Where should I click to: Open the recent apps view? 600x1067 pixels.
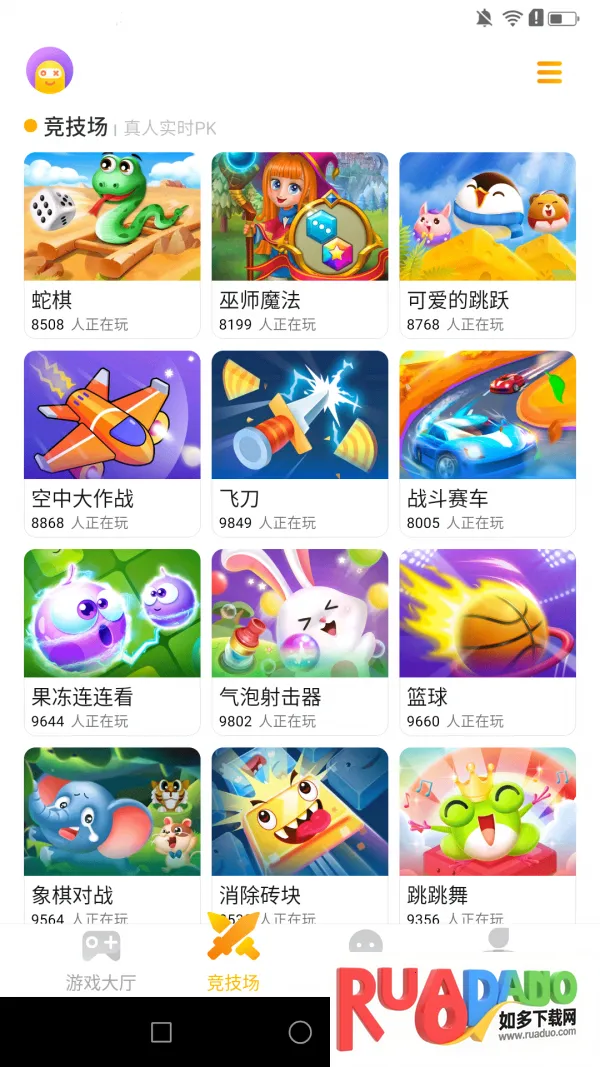(161, 1032)
